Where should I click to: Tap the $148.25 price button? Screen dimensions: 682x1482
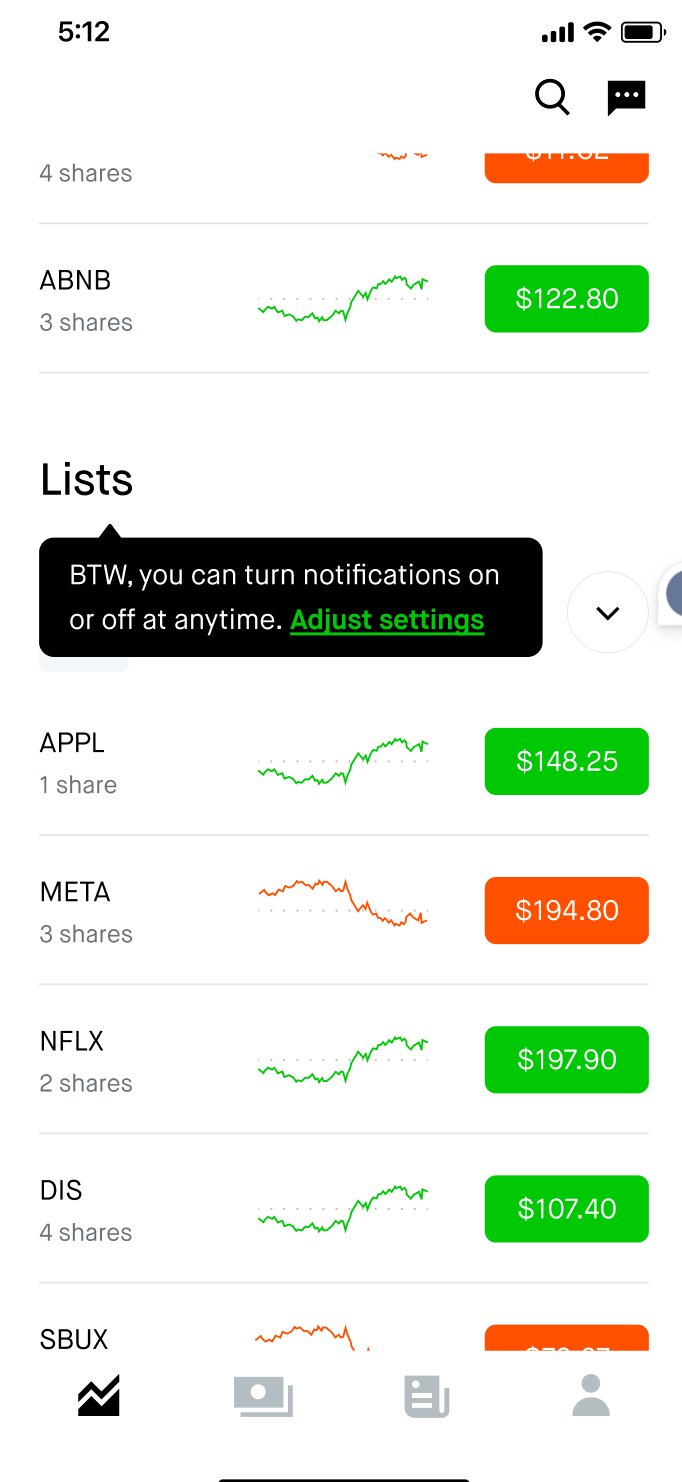[567, 762]
